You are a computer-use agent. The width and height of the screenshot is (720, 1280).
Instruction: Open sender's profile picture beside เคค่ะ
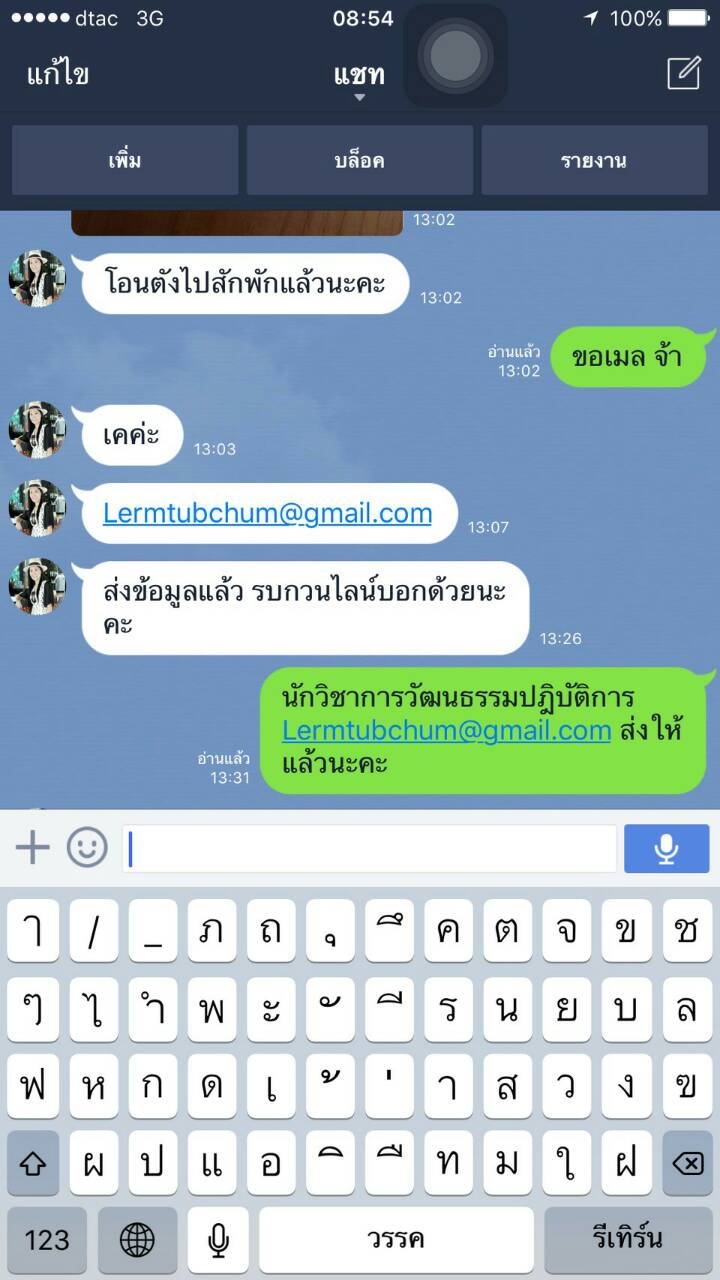pyautogui.click(x=37, y=431)
